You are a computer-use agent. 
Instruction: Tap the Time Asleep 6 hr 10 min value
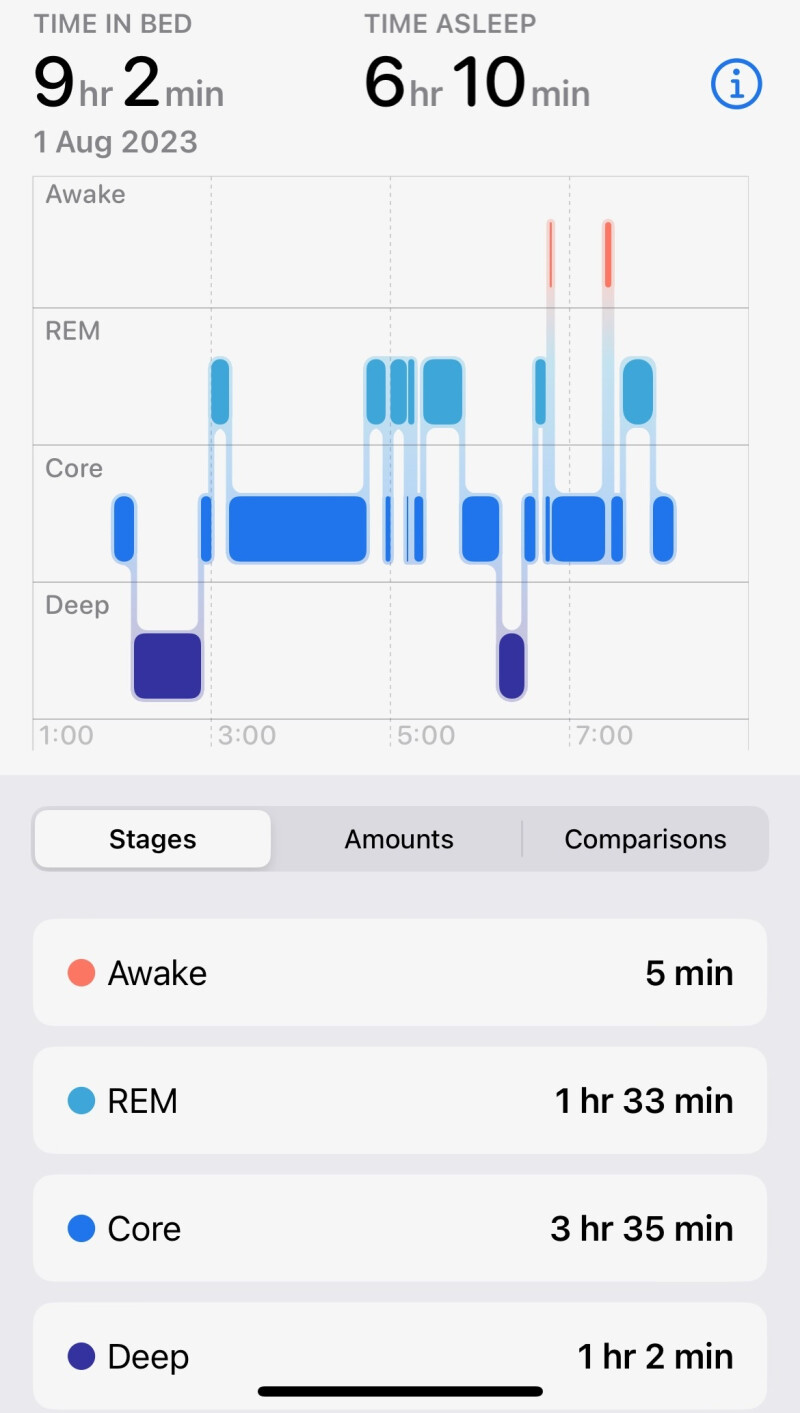(477, 85)
